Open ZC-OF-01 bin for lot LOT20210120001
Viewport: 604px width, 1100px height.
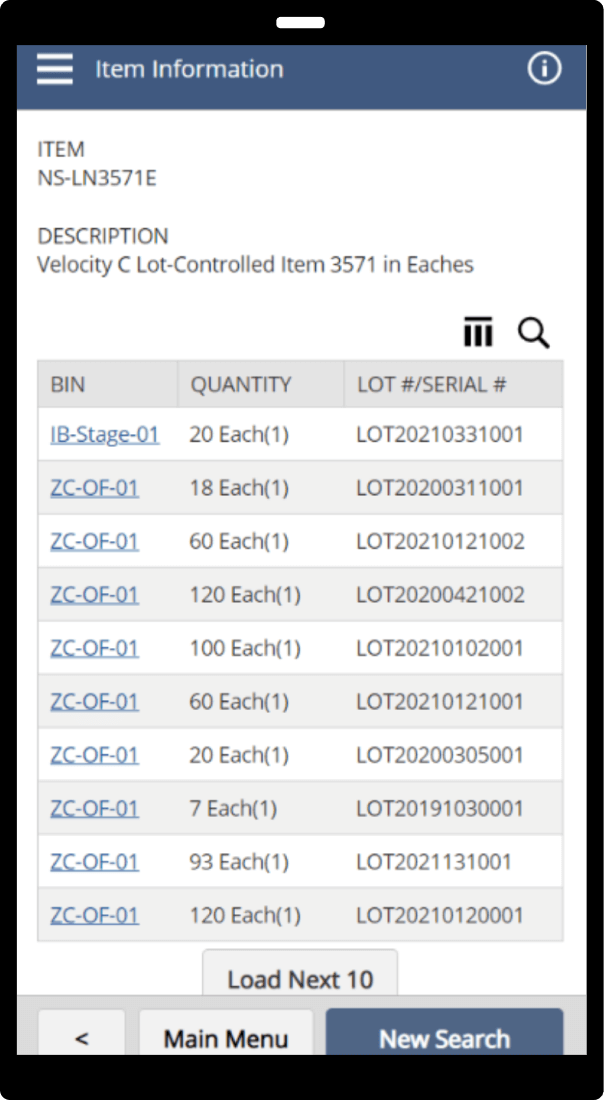(94, 915)
